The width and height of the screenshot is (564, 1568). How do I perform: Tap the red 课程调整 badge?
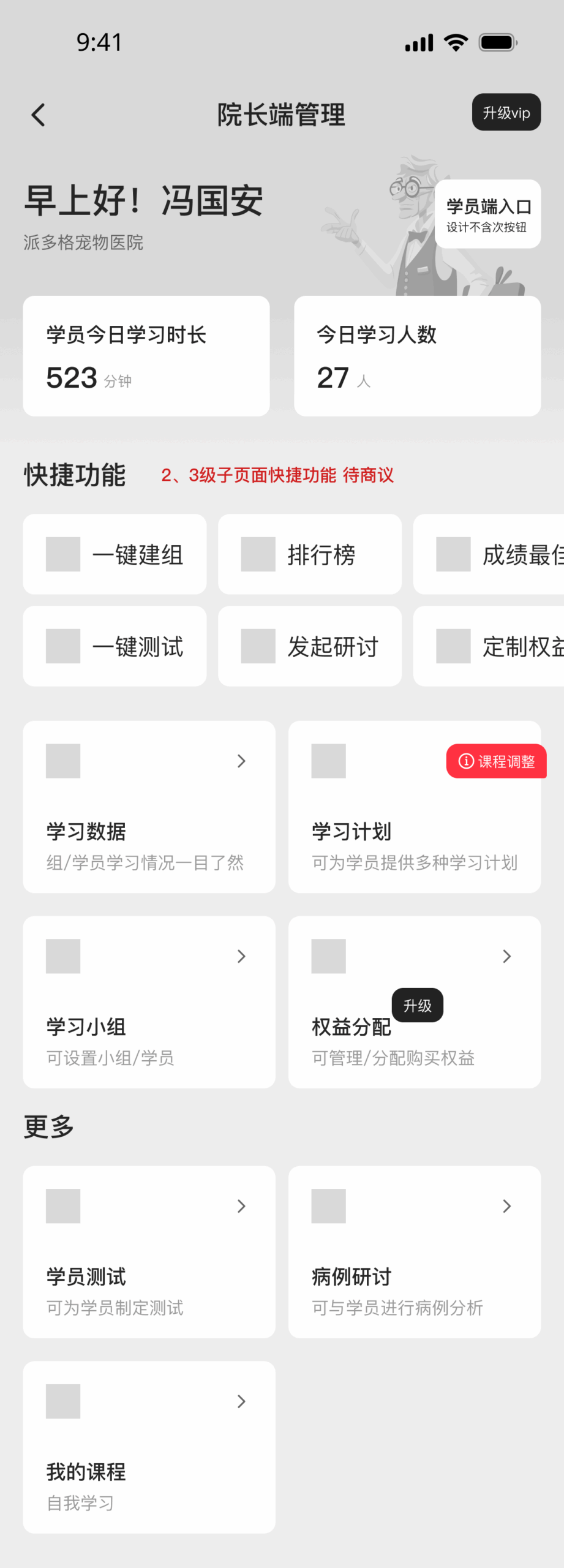[x=496, y=761]
